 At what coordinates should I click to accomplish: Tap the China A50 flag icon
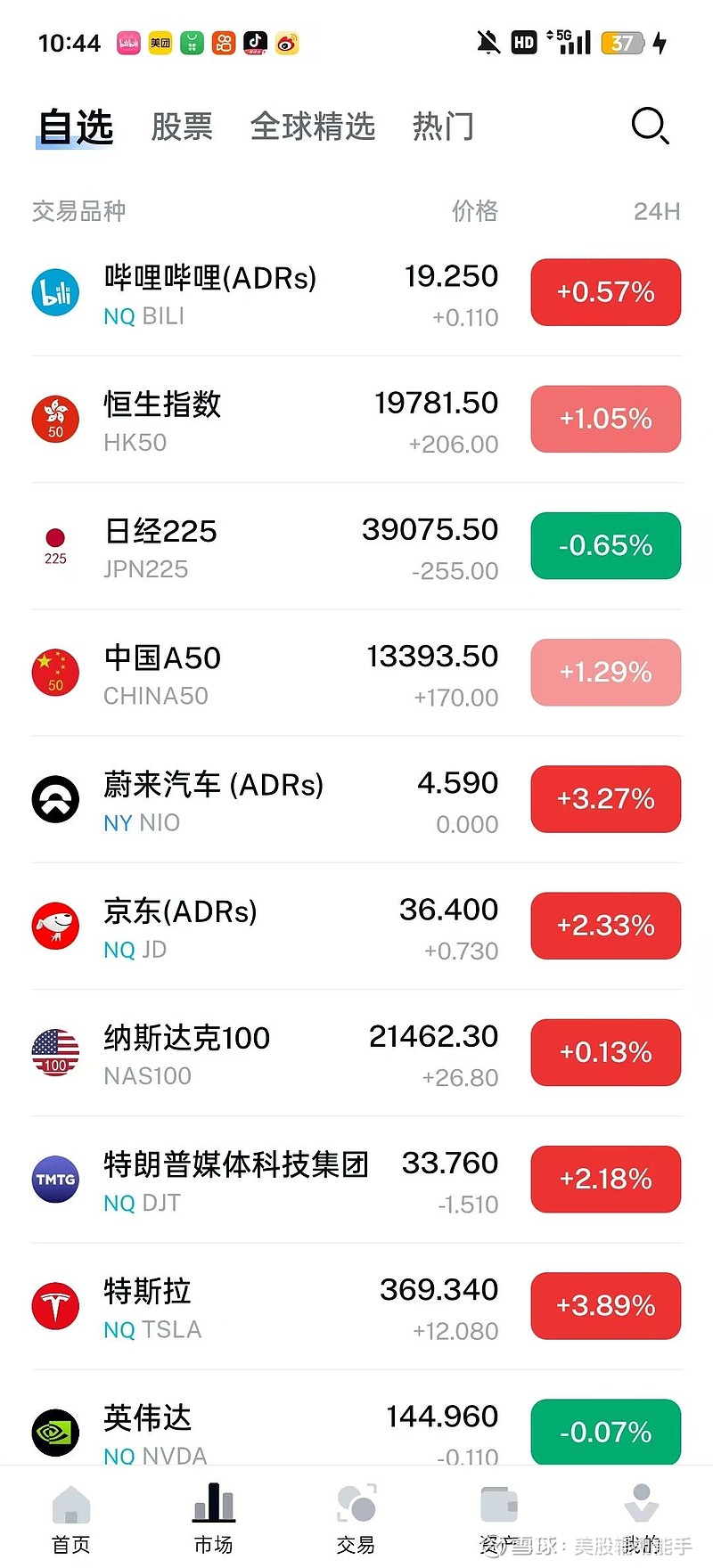point(55,673)
